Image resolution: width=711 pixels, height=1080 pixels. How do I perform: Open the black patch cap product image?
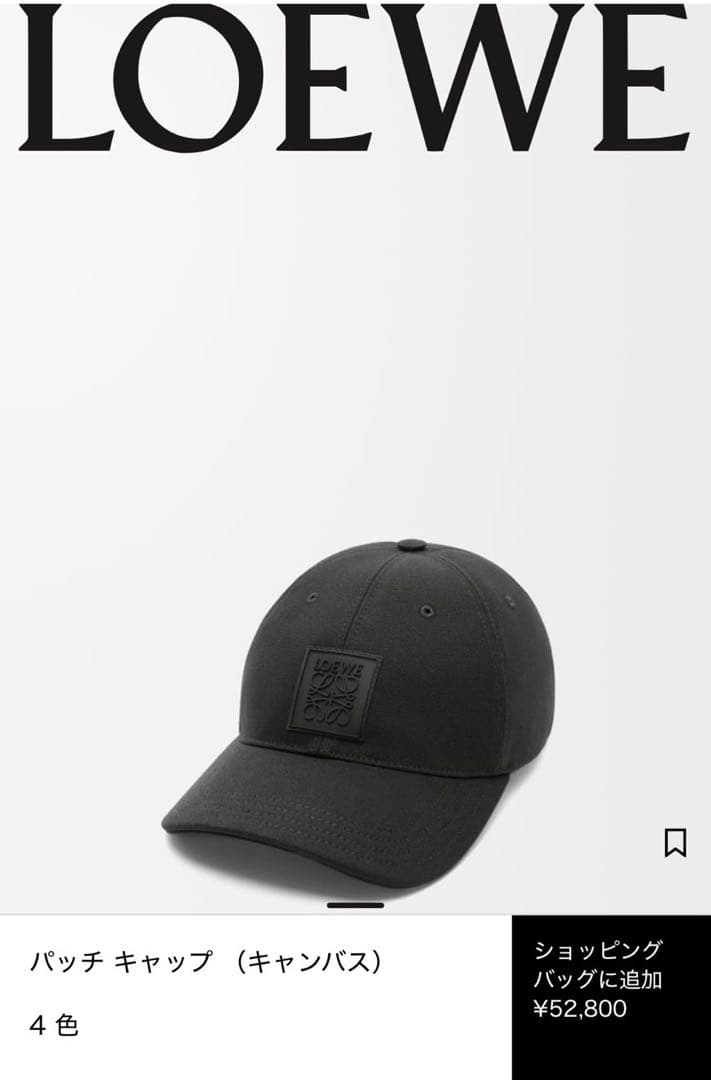tap(355, 713)
